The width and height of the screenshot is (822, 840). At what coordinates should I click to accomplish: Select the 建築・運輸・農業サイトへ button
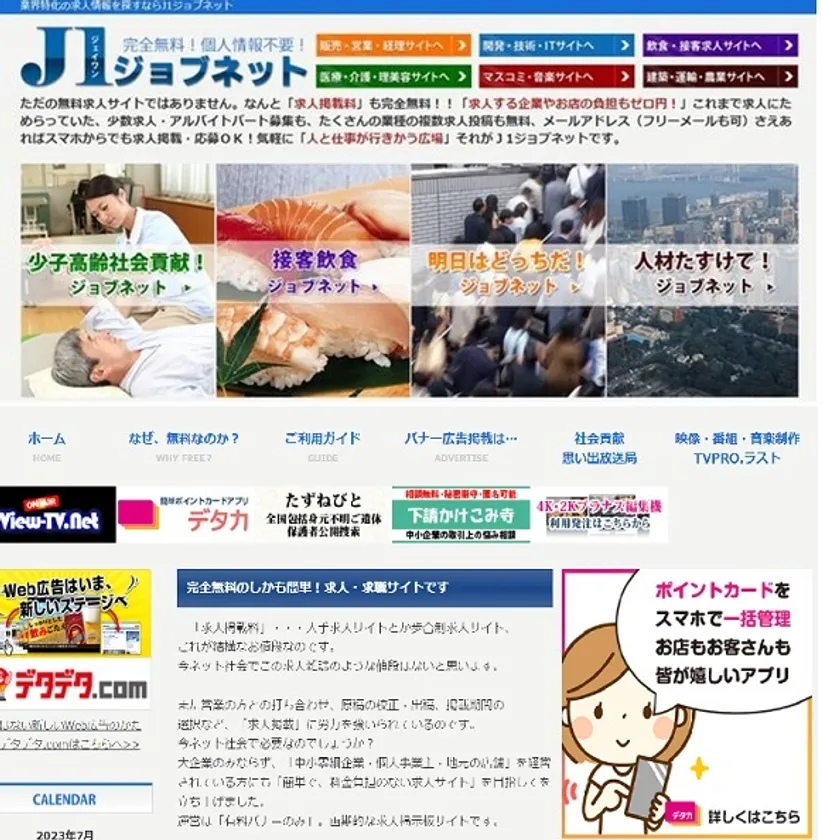point(720,77)
